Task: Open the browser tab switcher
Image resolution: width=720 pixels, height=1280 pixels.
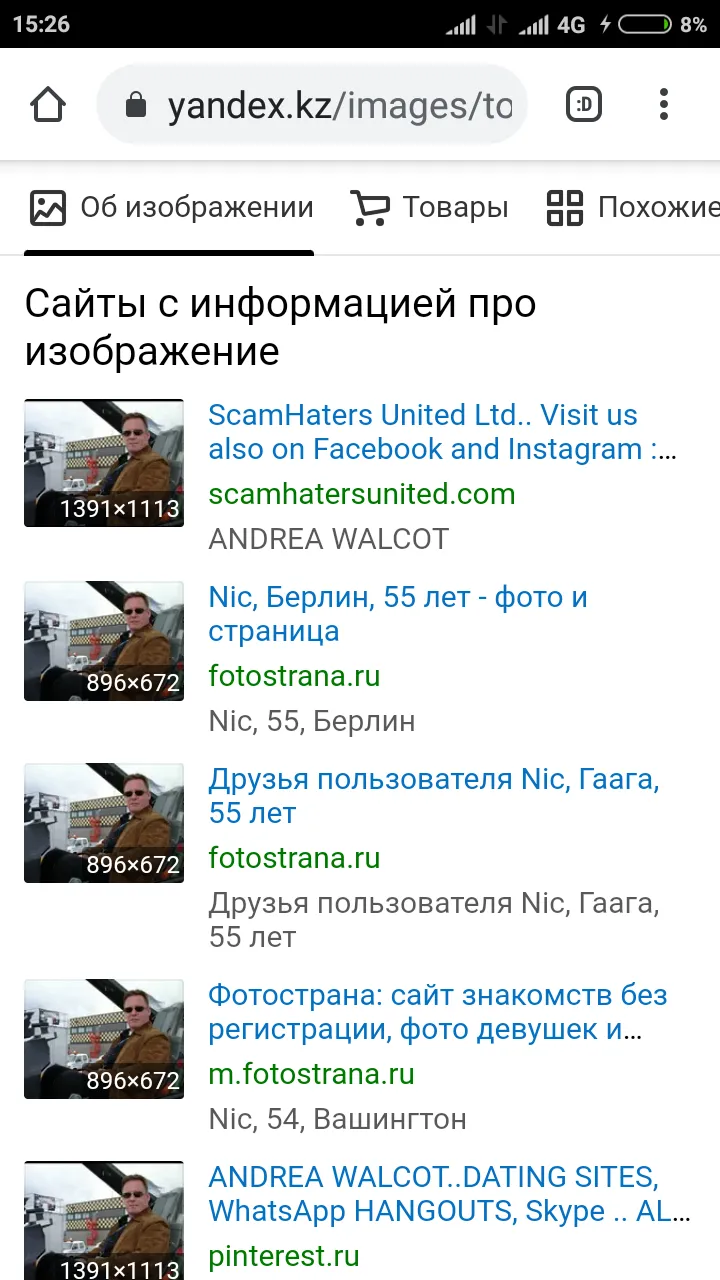Action: coord(584,104)
